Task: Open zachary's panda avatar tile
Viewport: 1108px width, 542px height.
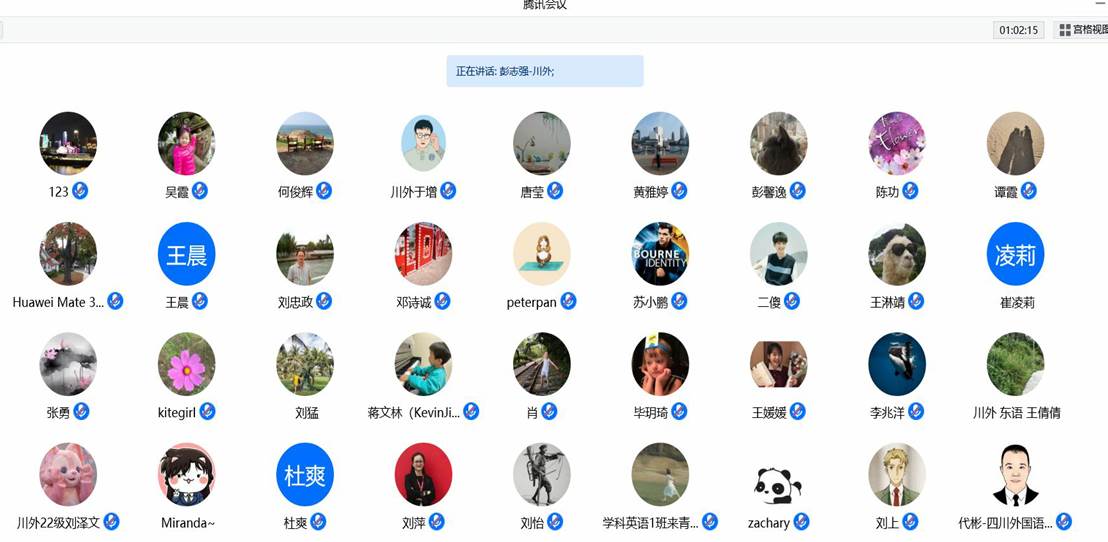Action: tap(778, 485)
